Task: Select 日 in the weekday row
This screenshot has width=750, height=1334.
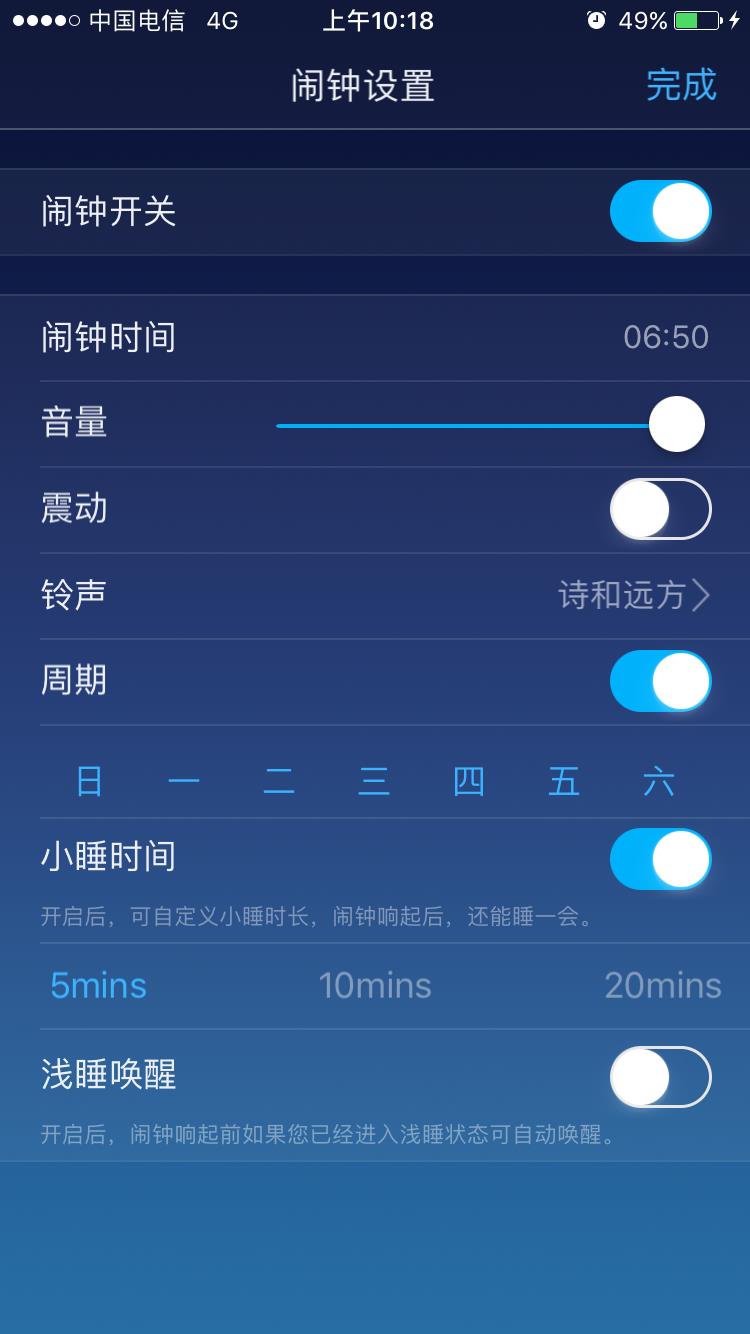Action: click(x=89, y=781)
